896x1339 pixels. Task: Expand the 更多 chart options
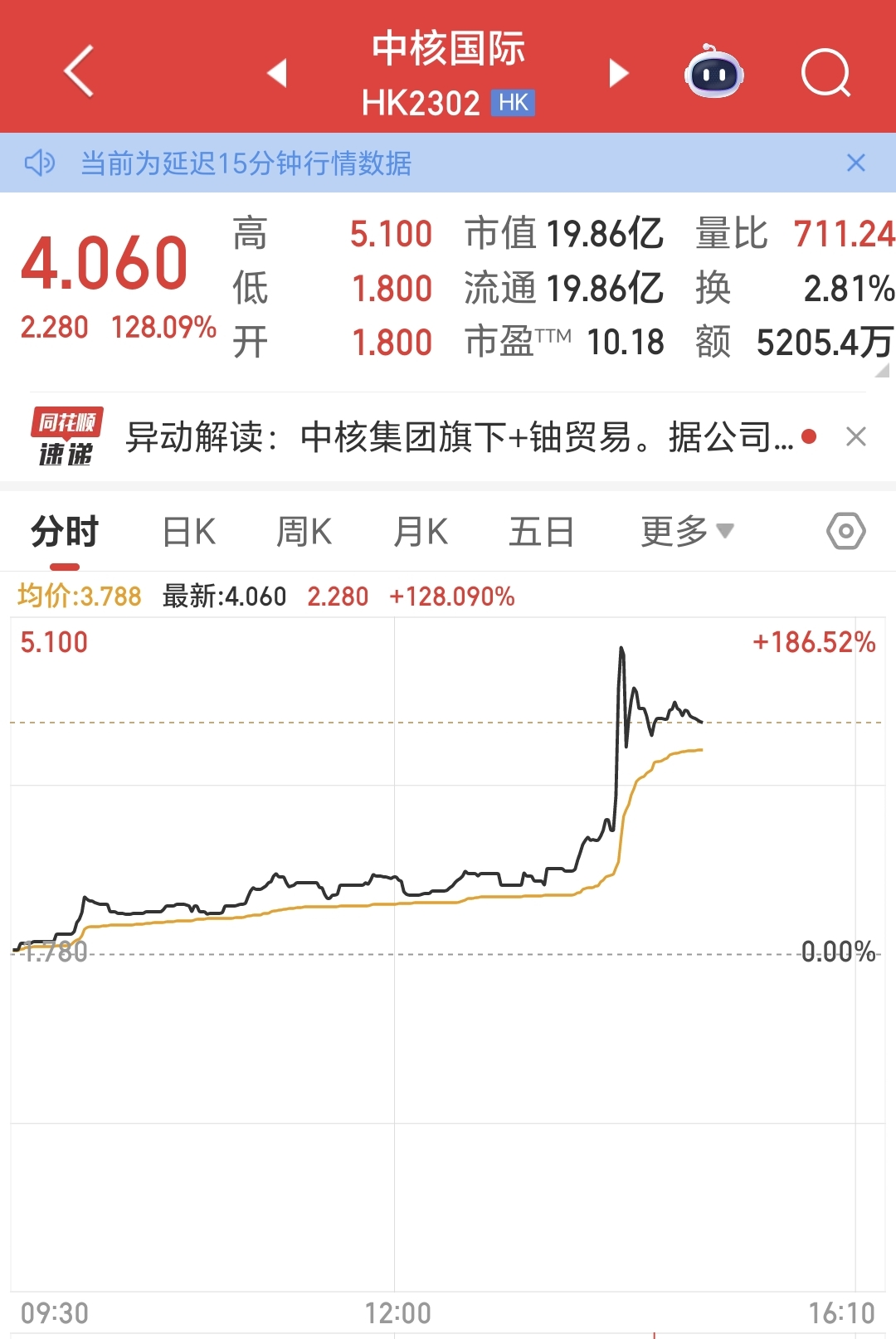tap(687, 532)
